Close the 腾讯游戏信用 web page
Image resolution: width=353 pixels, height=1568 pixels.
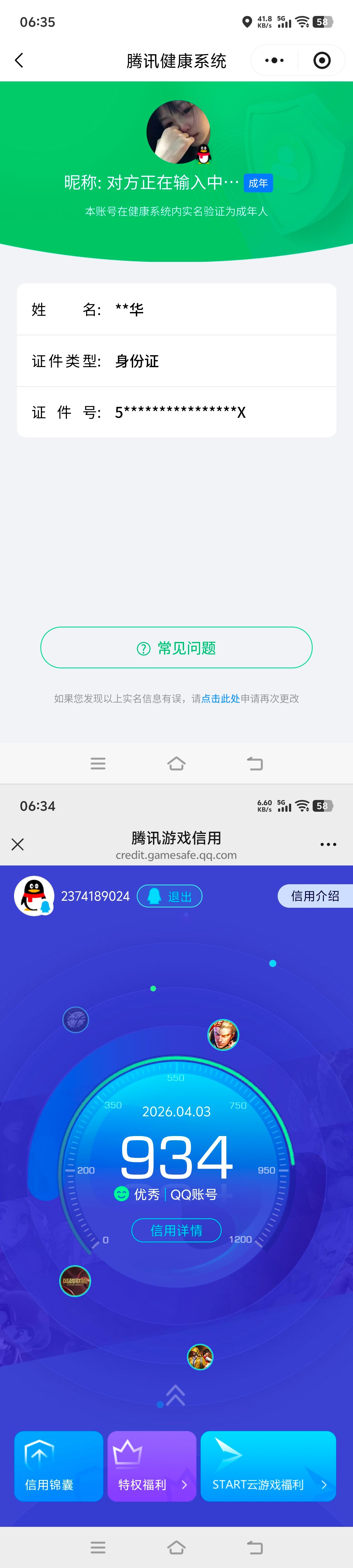(x=18, y=844)
